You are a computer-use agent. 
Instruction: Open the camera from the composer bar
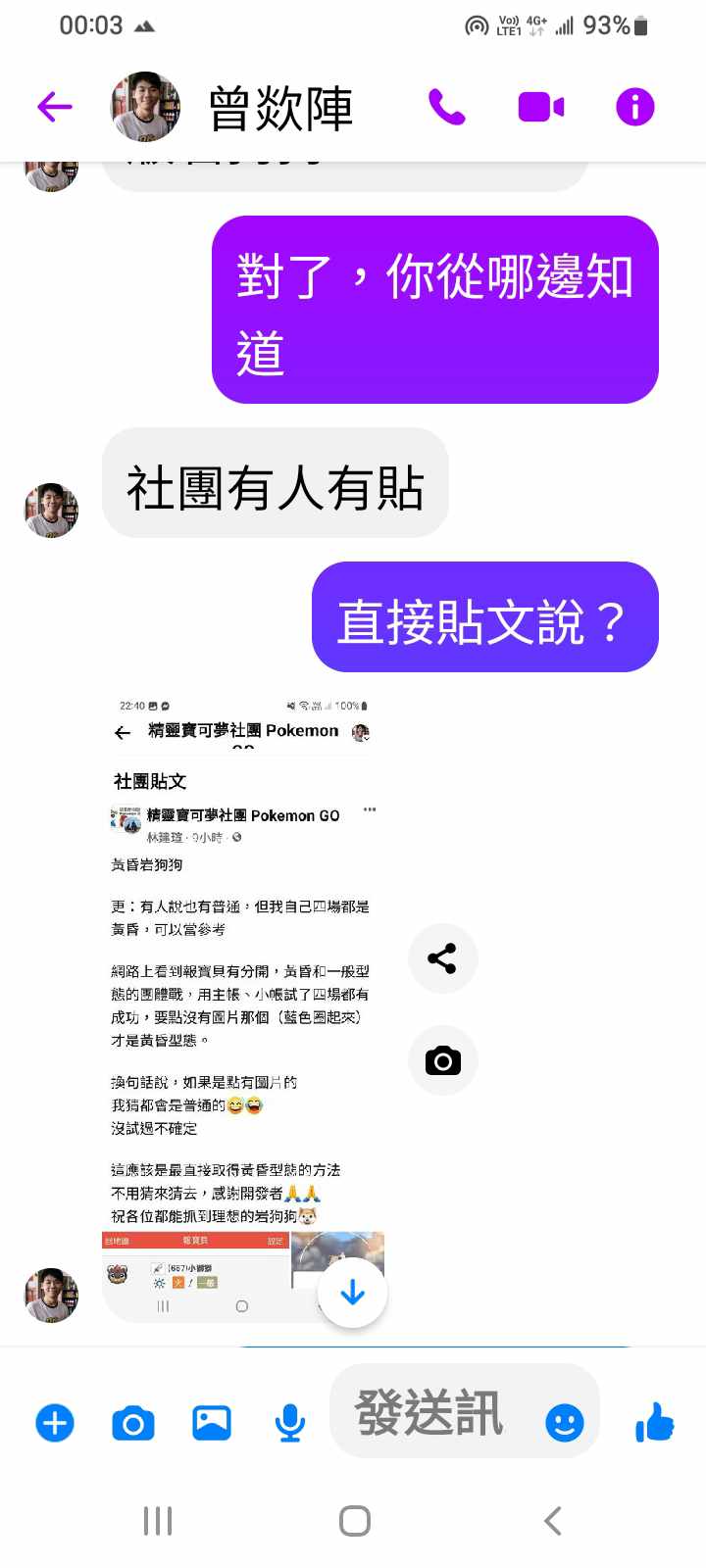point(133,1423)
